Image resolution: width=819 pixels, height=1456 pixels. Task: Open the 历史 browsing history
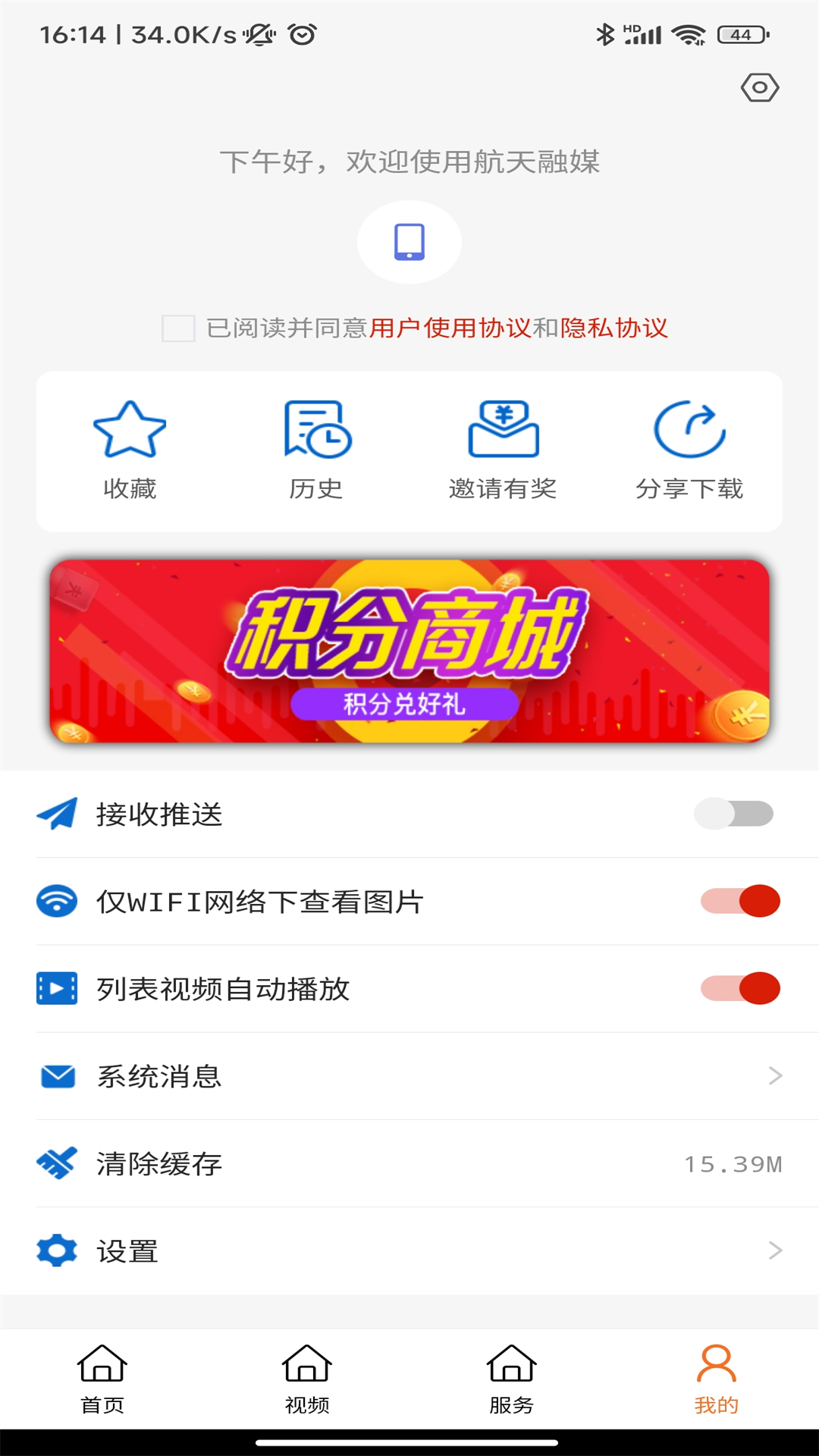pos(315,447)
